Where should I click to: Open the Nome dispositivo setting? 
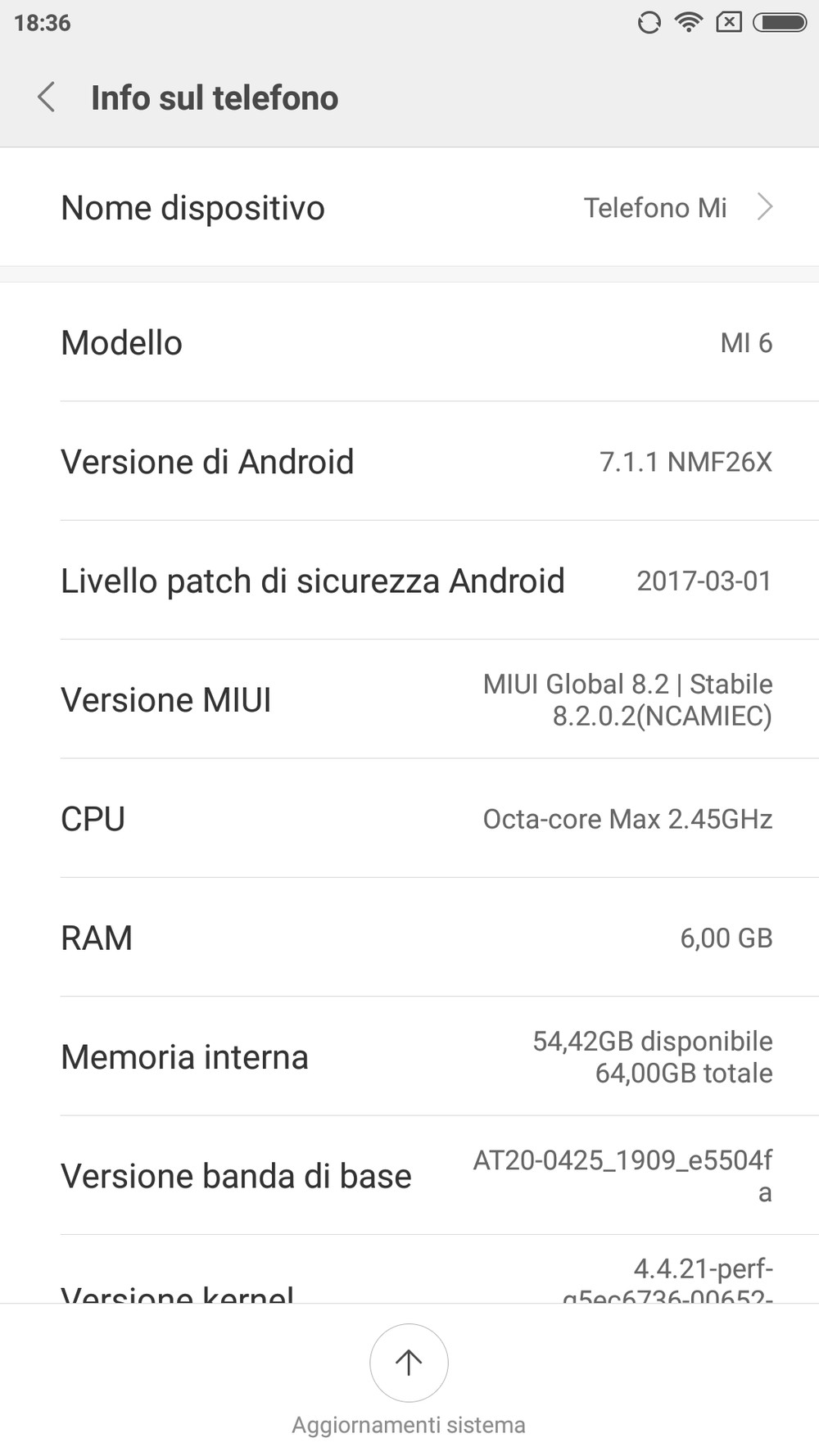[x=409, y=208]
